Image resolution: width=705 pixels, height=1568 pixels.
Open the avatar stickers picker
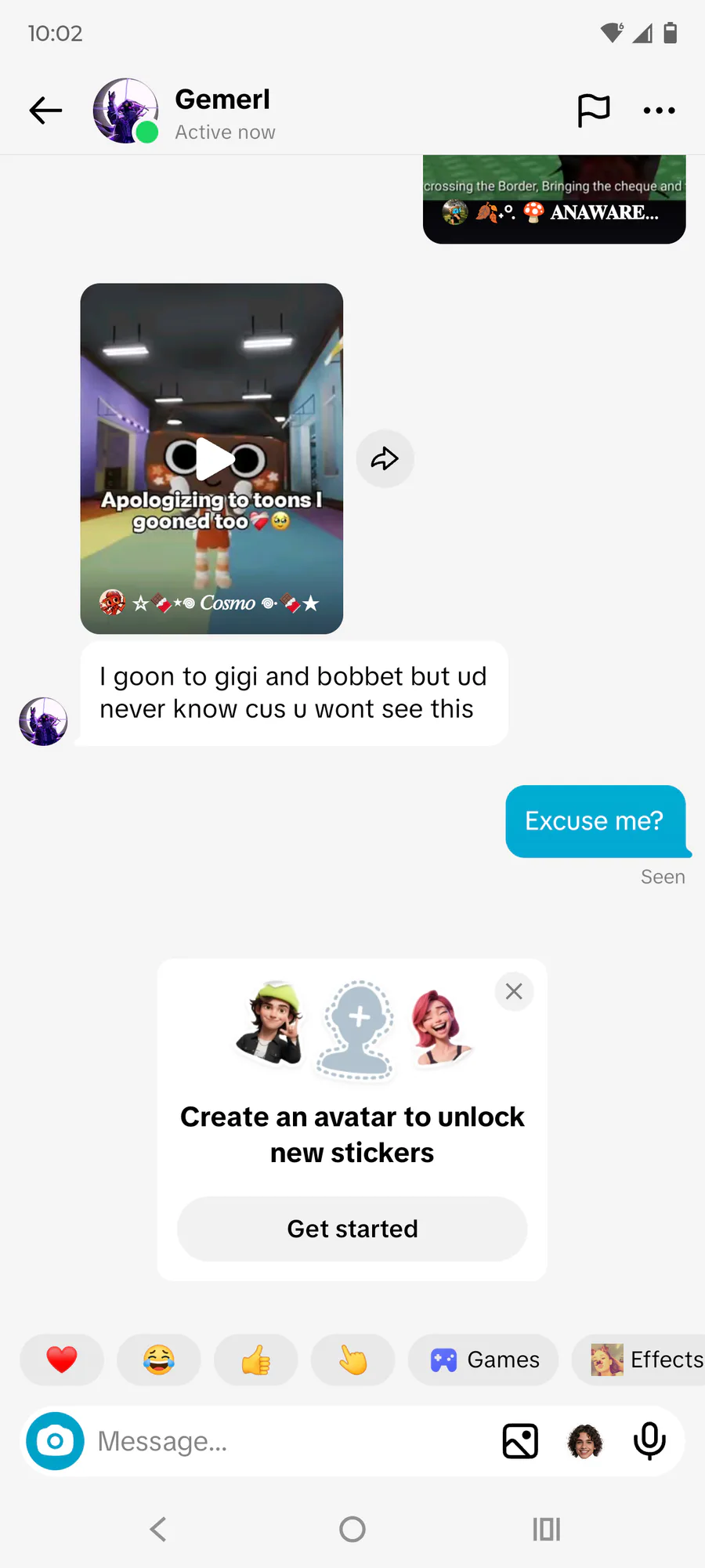tap(584, 1441)
